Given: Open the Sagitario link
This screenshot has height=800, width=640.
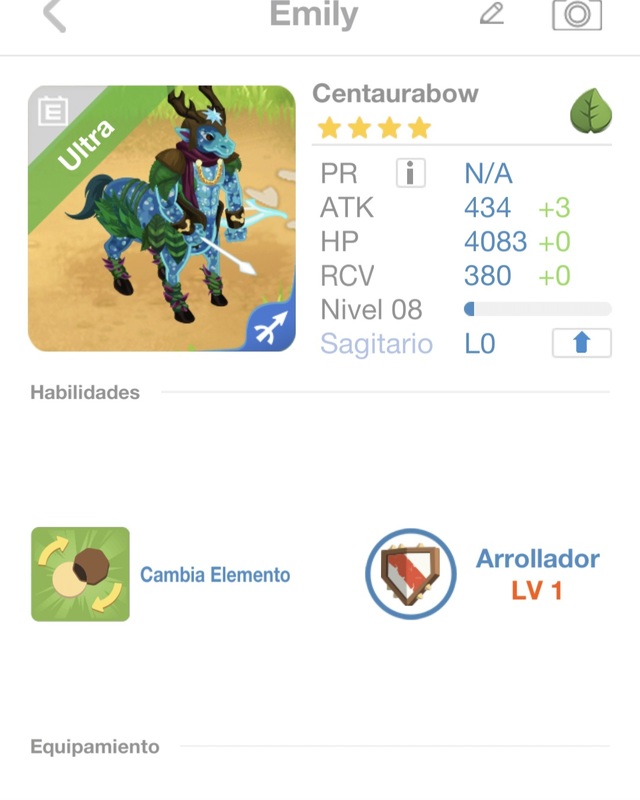Looking at the screenshot, I should point(376,344).
